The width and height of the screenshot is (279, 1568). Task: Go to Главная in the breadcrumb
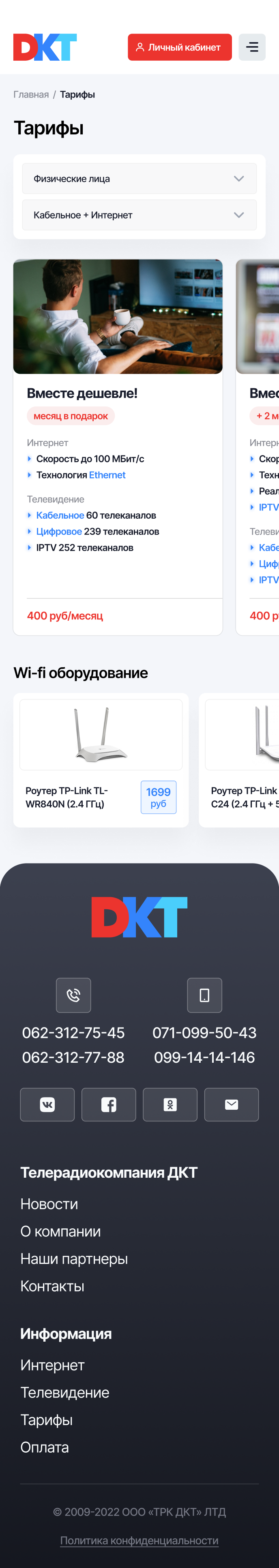point(31,94)
